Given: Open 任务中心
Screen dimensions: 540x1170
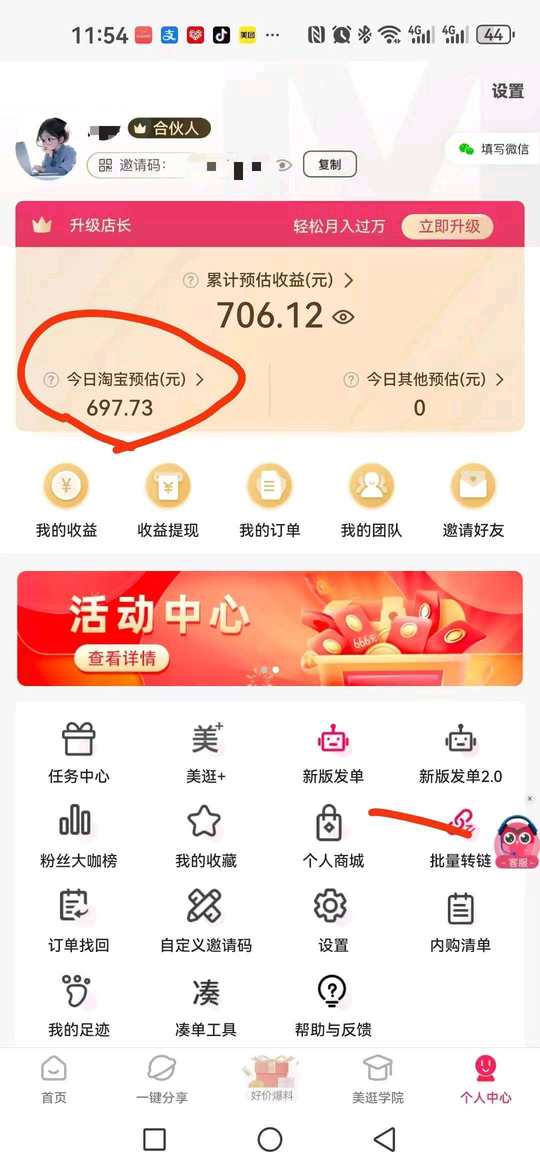Looking at the screenshot, I should (78, 754).
